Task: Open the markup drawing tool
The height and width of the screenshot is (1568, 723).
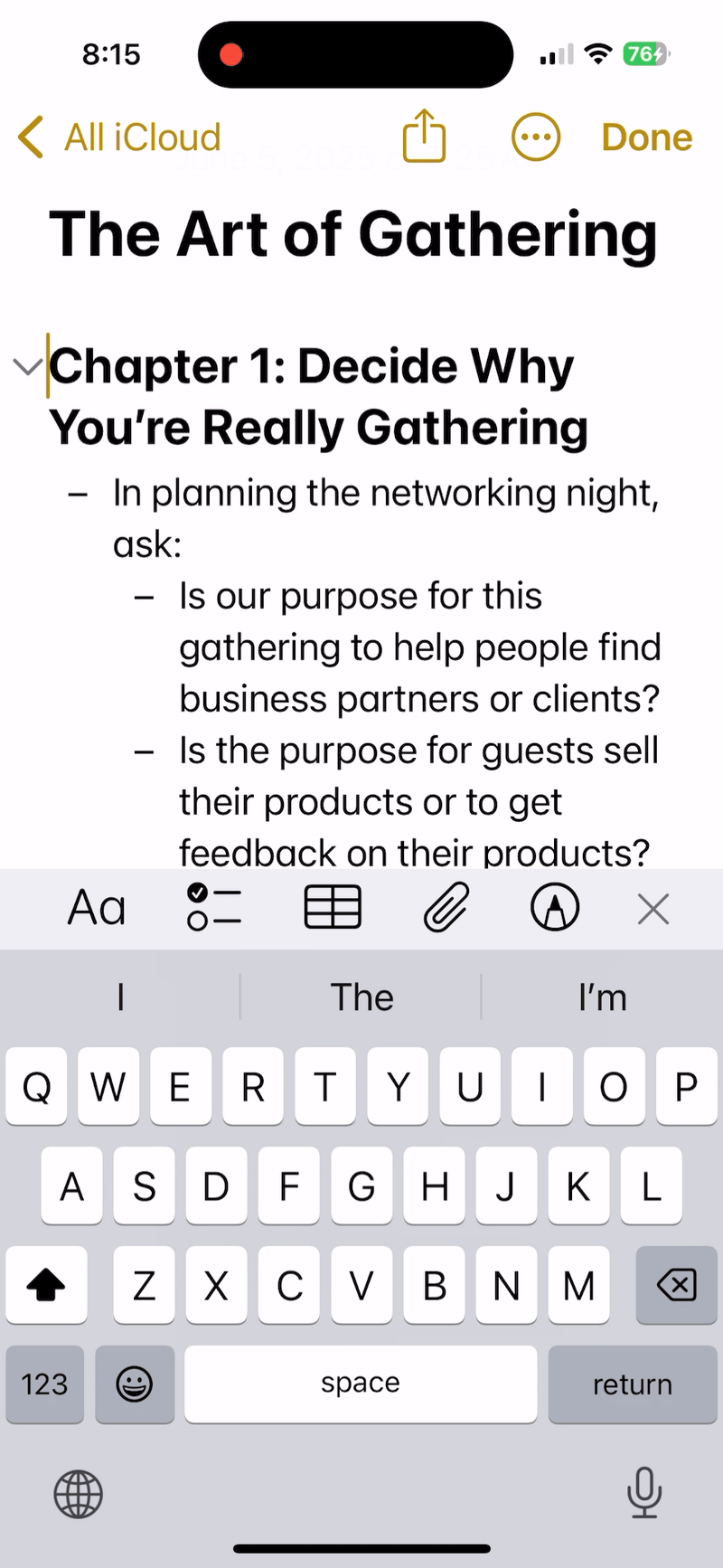Action: tap(555, 908)
